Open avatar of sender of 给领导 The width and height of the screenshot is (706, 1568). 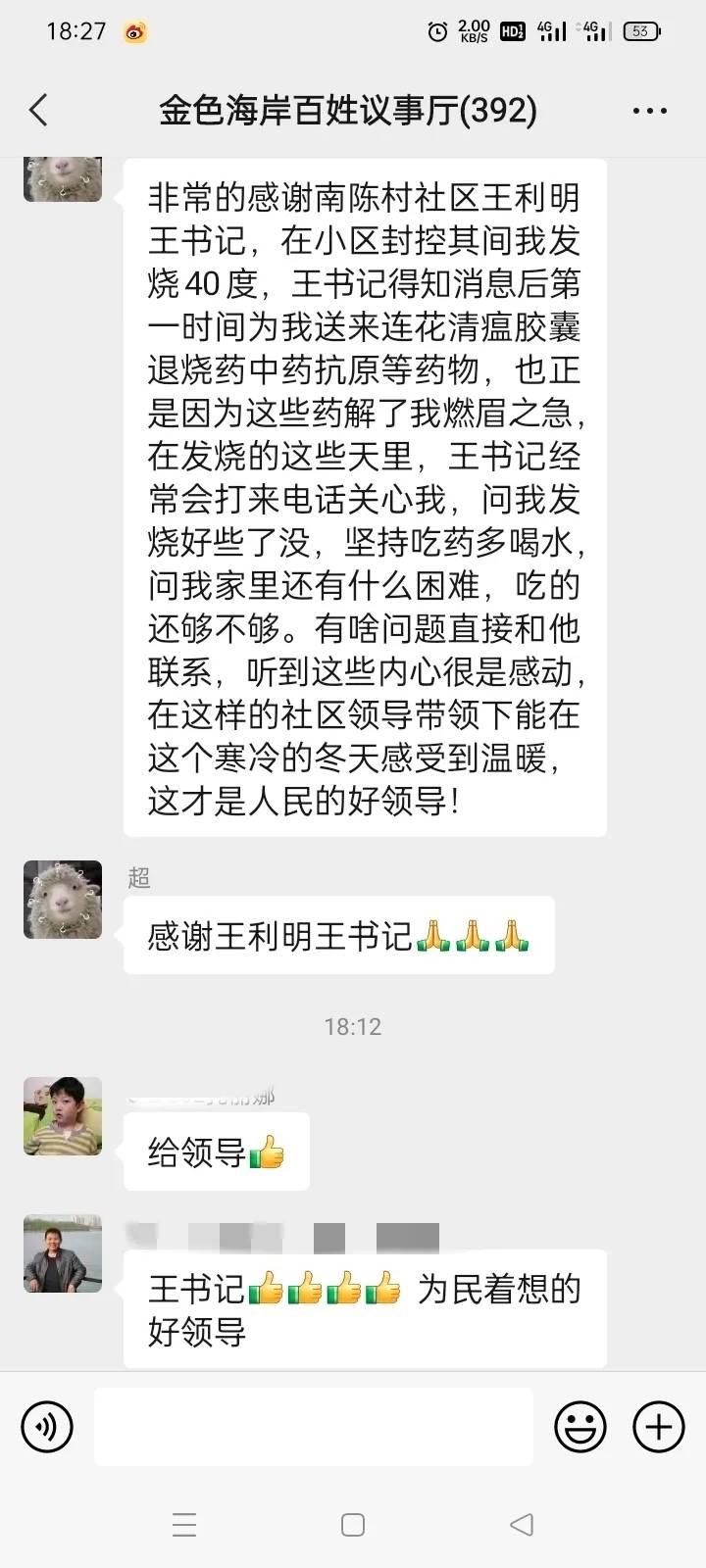tap(63, 1116)
